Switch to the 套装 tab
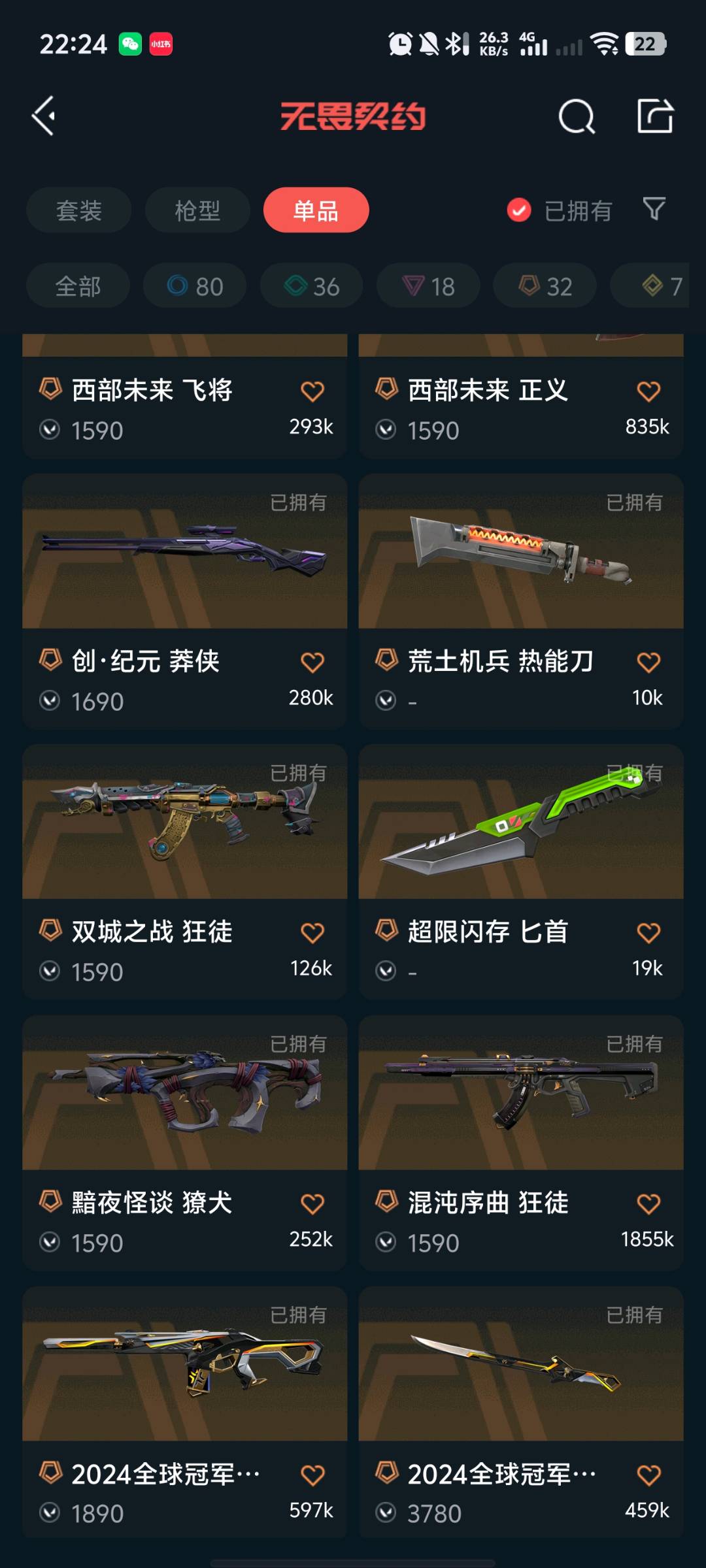The width and height of the screenshot is (706, 1568). (x=78, y=210)
